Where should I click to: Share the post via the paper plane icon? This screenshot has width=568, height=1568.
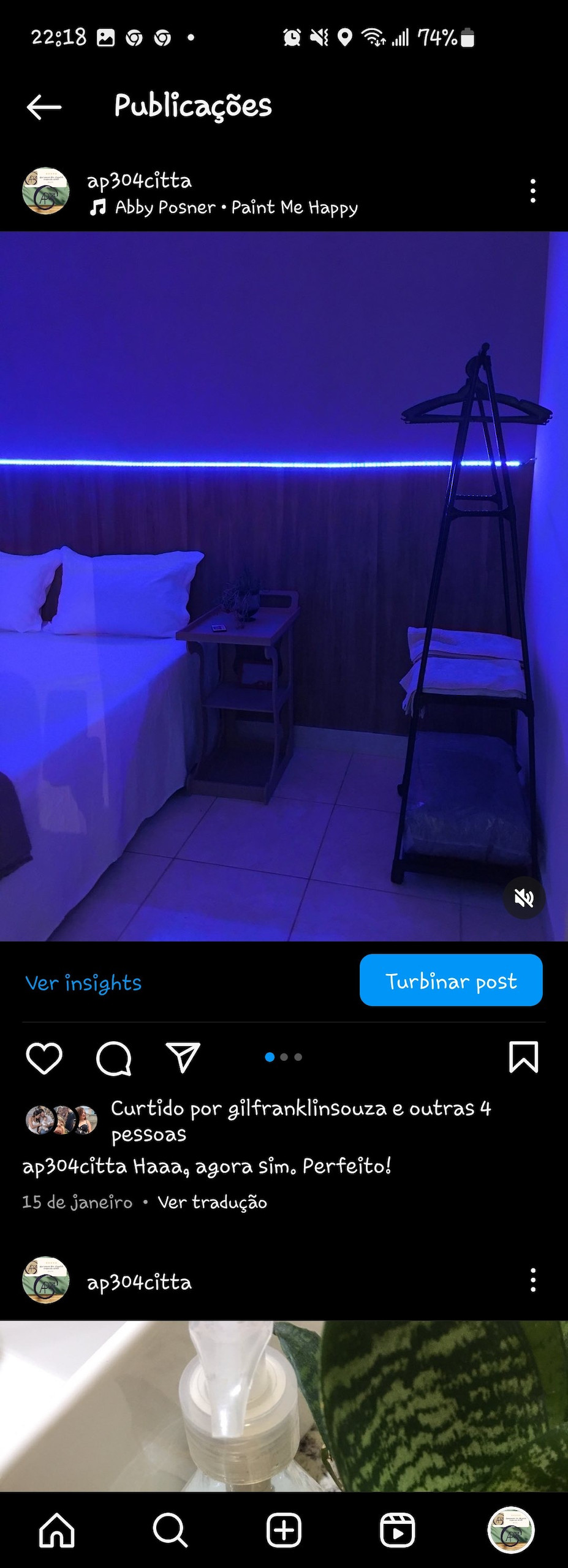183,1058
